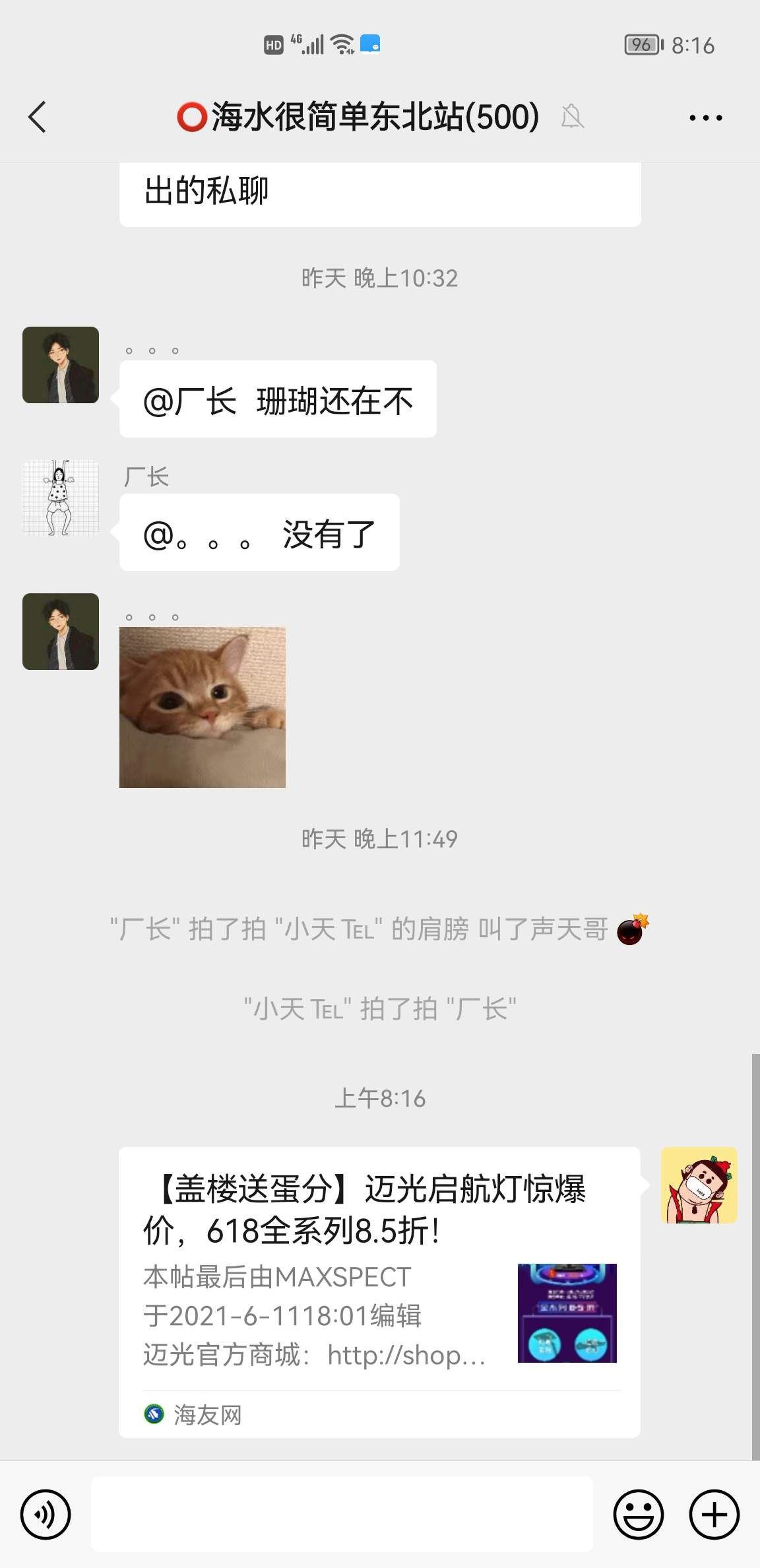Open the chat's three-dot options menu
Viewport: 760px width, 1568px height.
pos(705,118)
